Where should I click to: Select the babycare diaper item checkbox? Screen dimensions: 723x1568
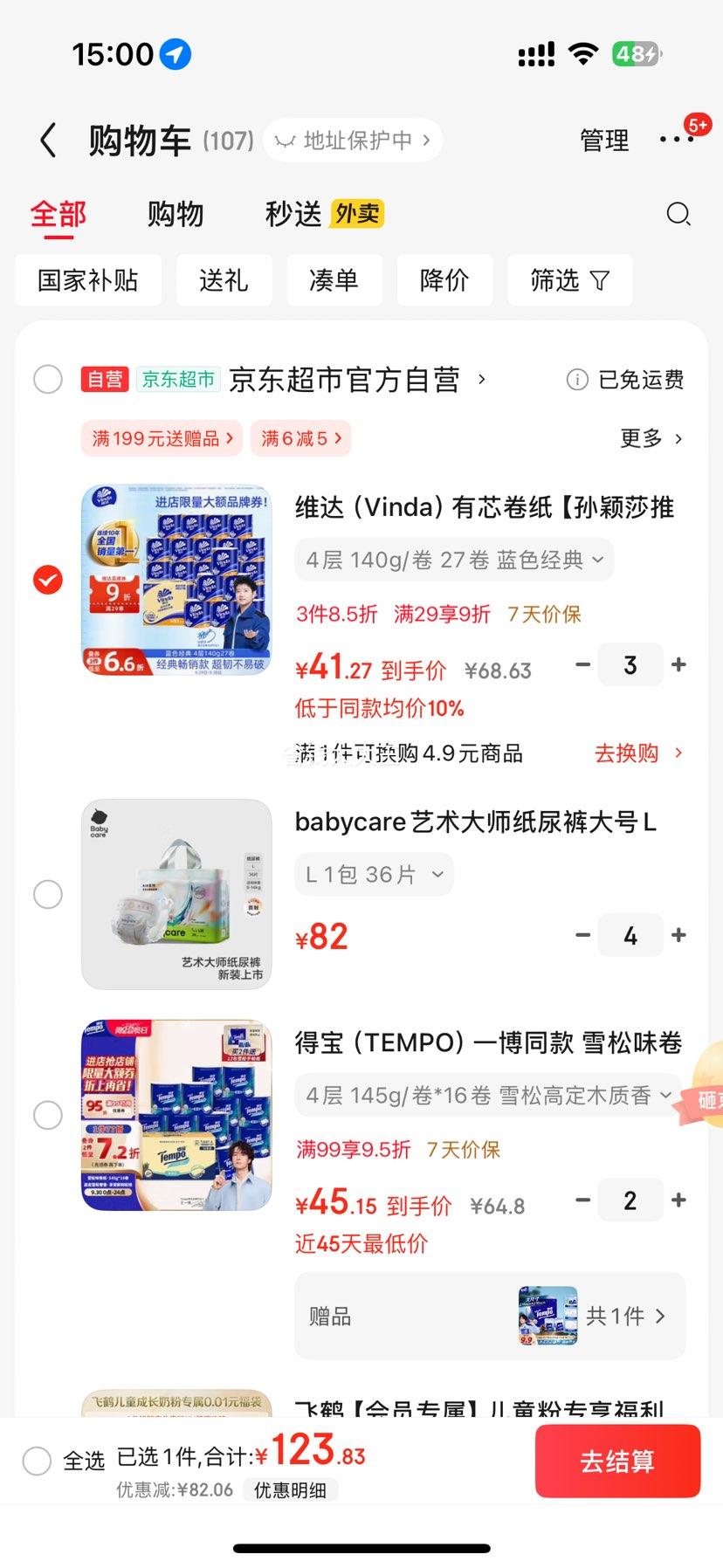[x=48, y=894]
